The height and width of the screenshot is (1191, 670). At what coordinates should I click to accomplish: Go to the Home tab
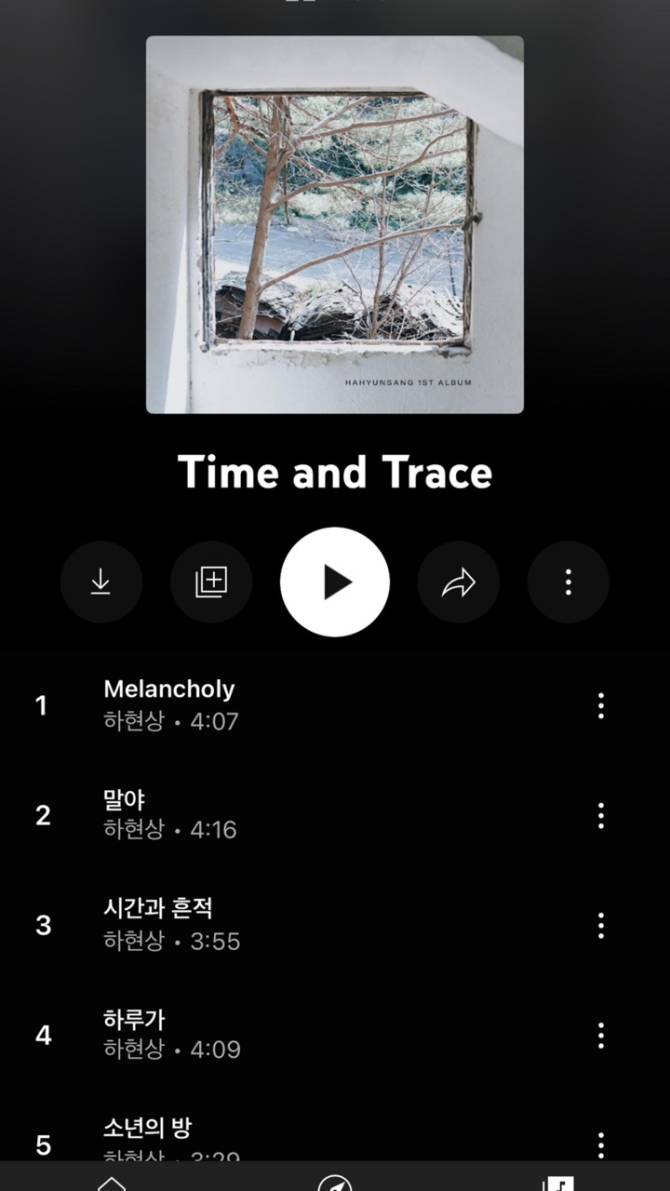pyautogui.click(x=112, y=1181)
